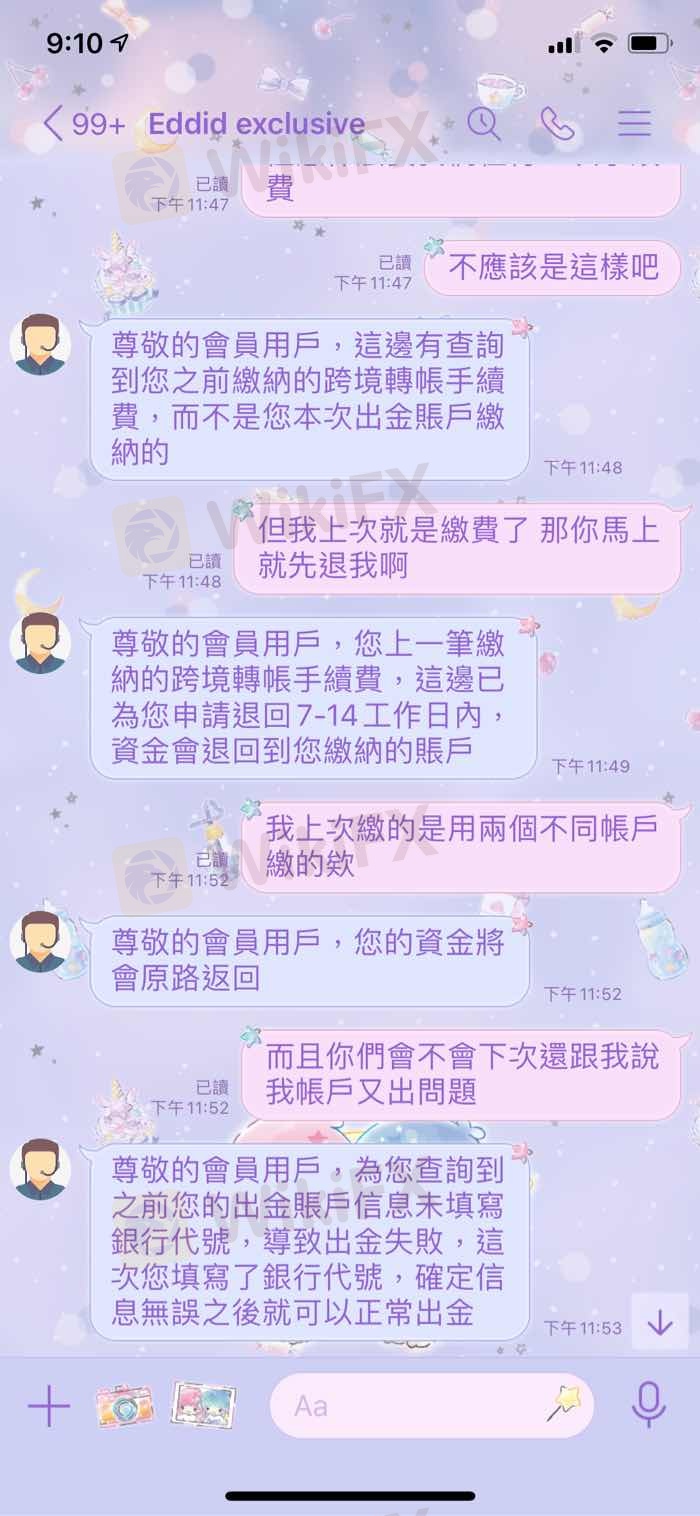This screenshot has height=1516, width=700.
Task: Search within this chat
Action: [484, 123]
